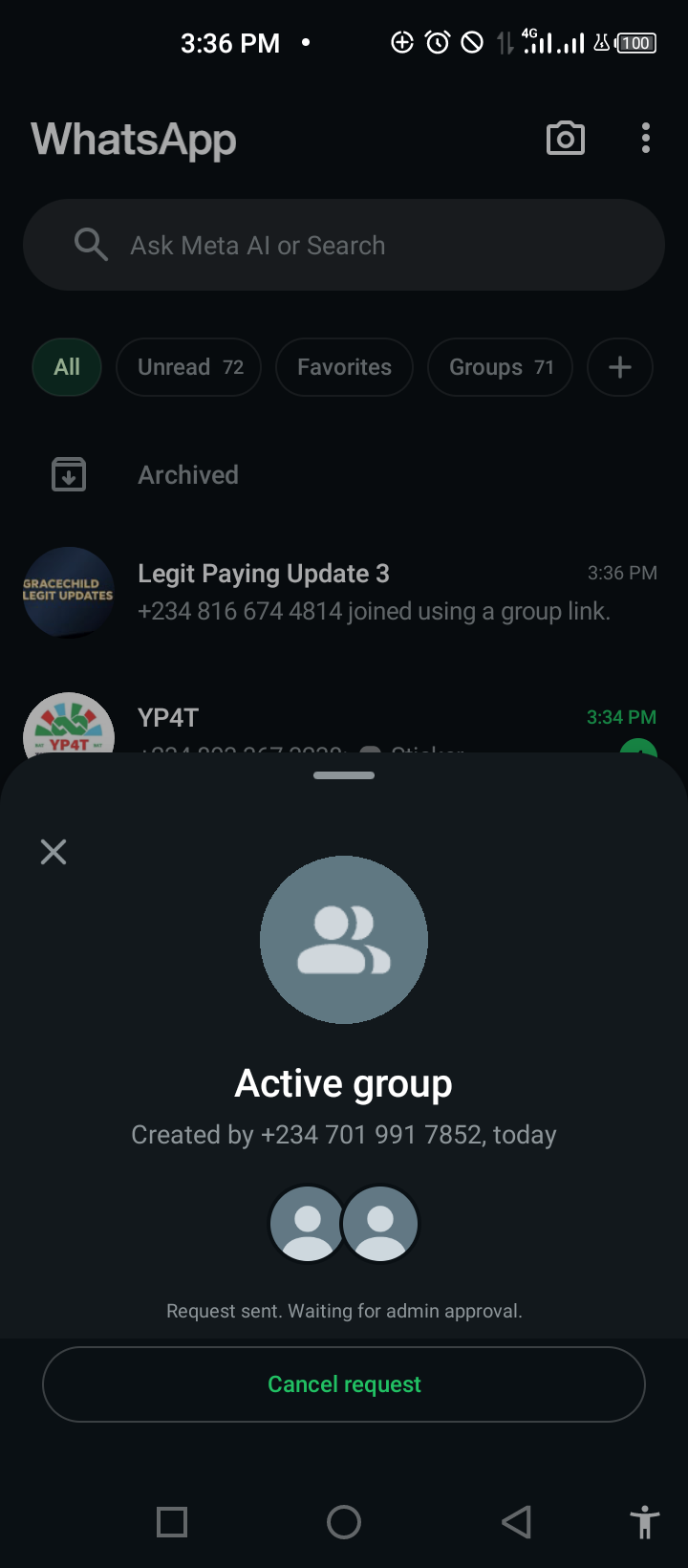Close the Active group sheet
Image resolution: width=688 pixels, height=1568 pixels.
(54, 852)
